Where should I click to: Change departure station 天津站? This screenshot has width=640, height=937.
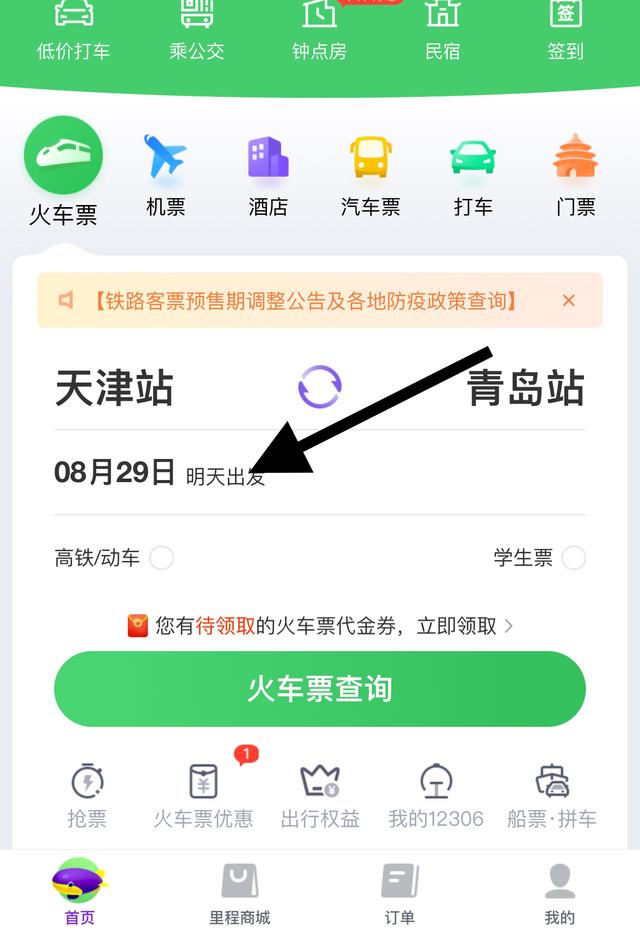pyautogui.click(x=114, y=388)
